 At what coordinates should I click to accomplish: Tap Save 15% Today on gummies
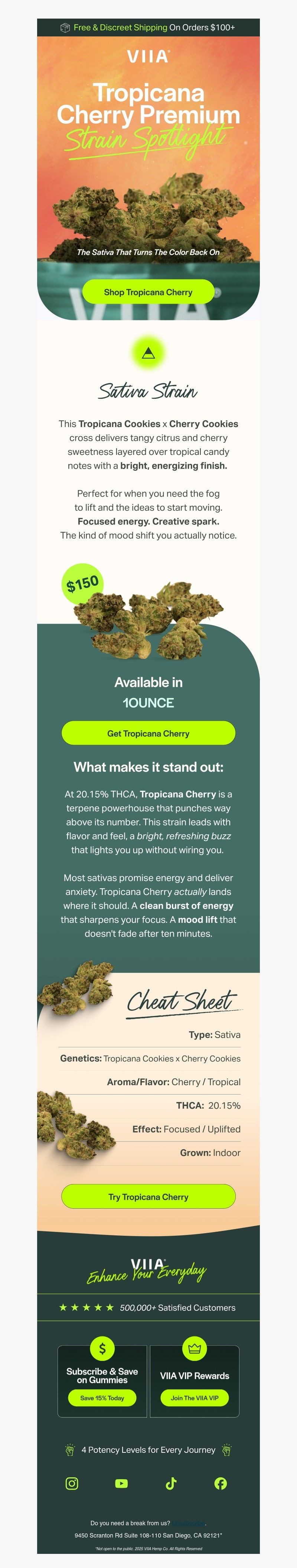click(102, 1398)
